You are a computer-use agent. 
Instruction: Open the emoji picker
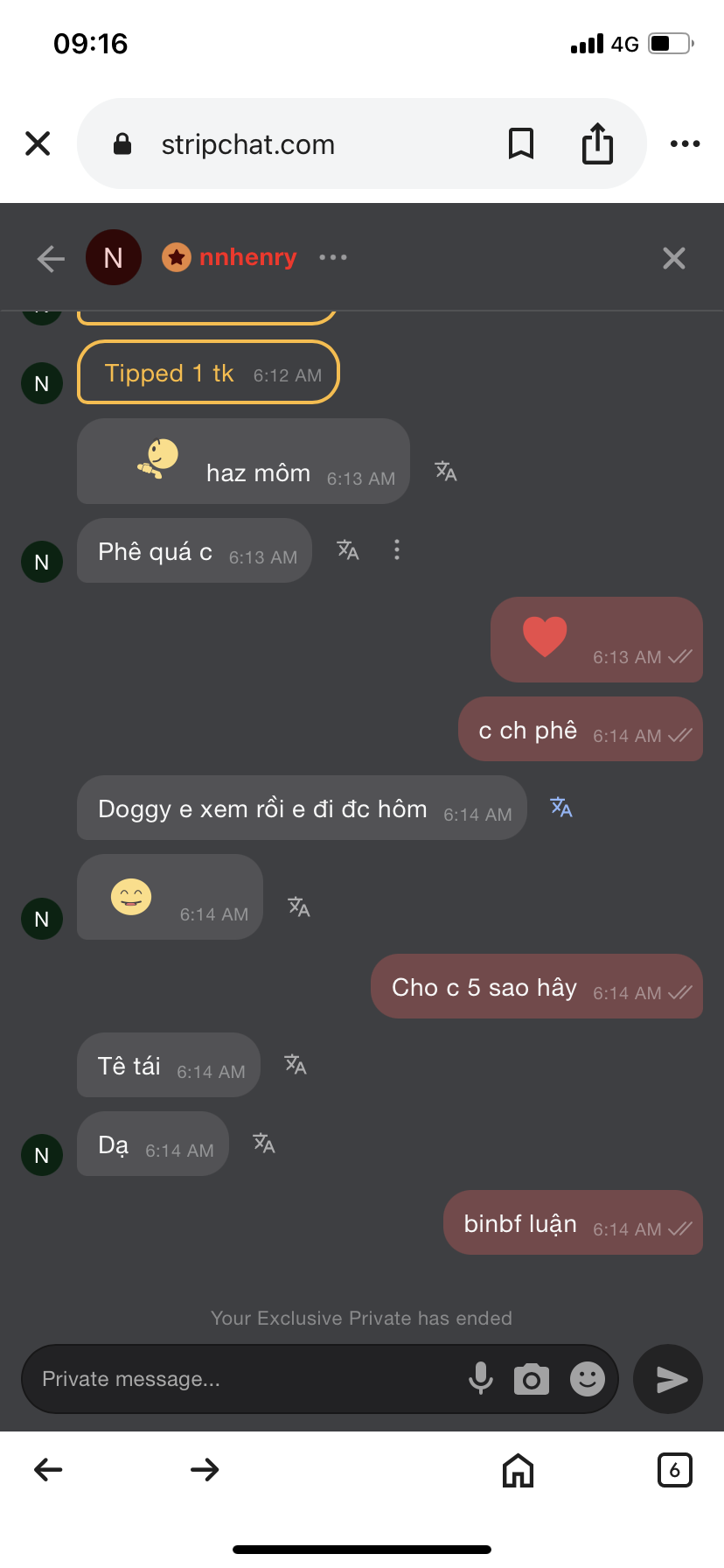588,1379
